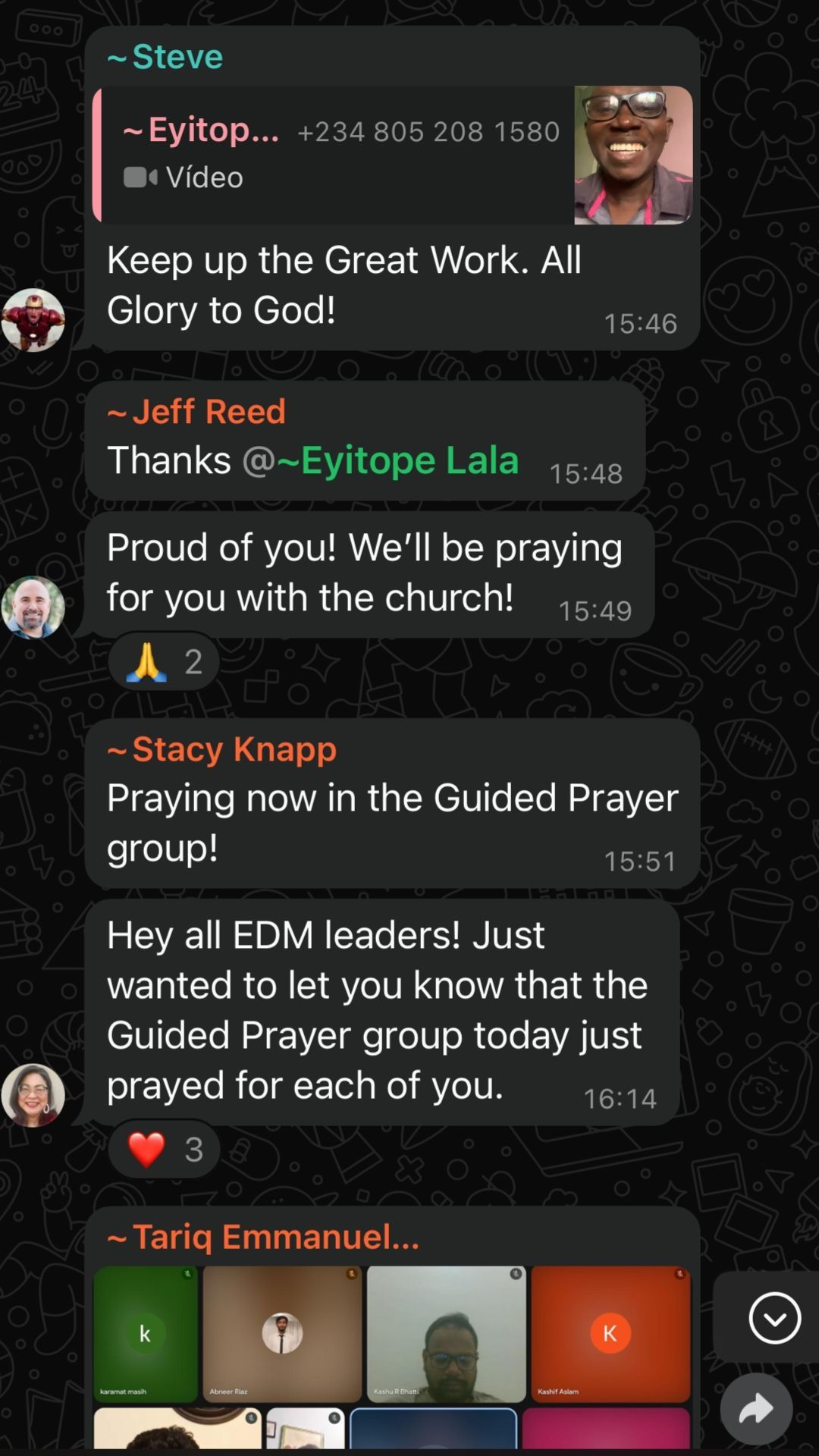Forward Tariq's shared image
The width and height of the screenshot is (819, 1456).
756,1409
